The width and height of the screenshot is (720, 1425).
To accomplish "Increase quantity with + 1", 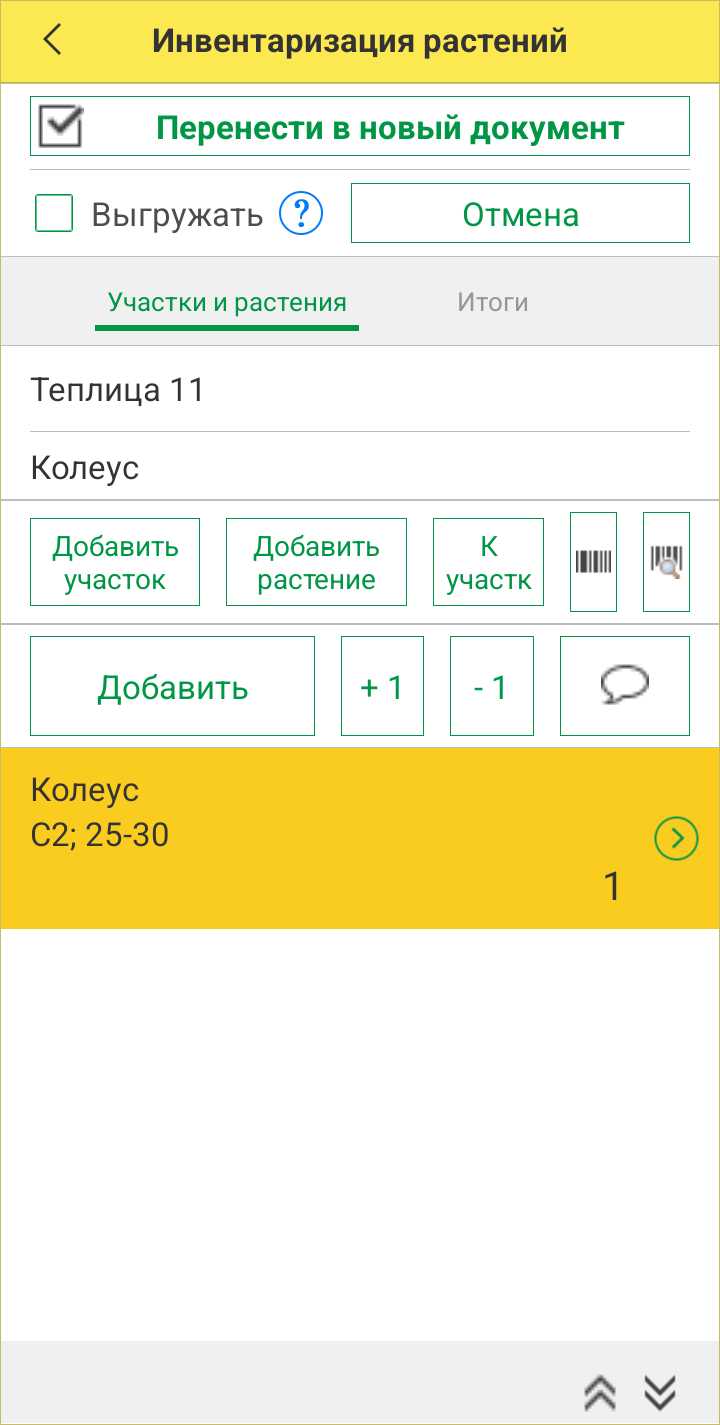I will coord(382,686).
